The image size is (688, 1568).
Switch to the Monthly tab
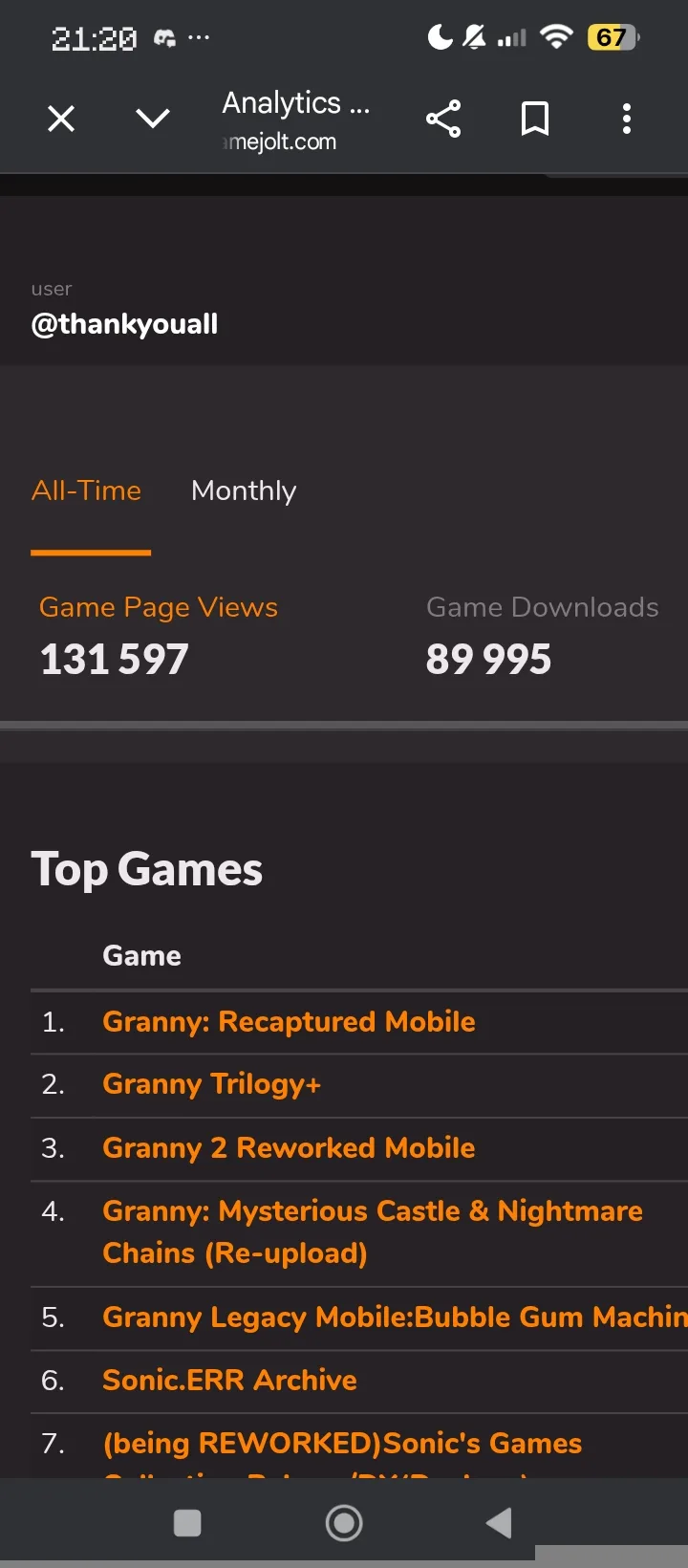click(244, 490)
